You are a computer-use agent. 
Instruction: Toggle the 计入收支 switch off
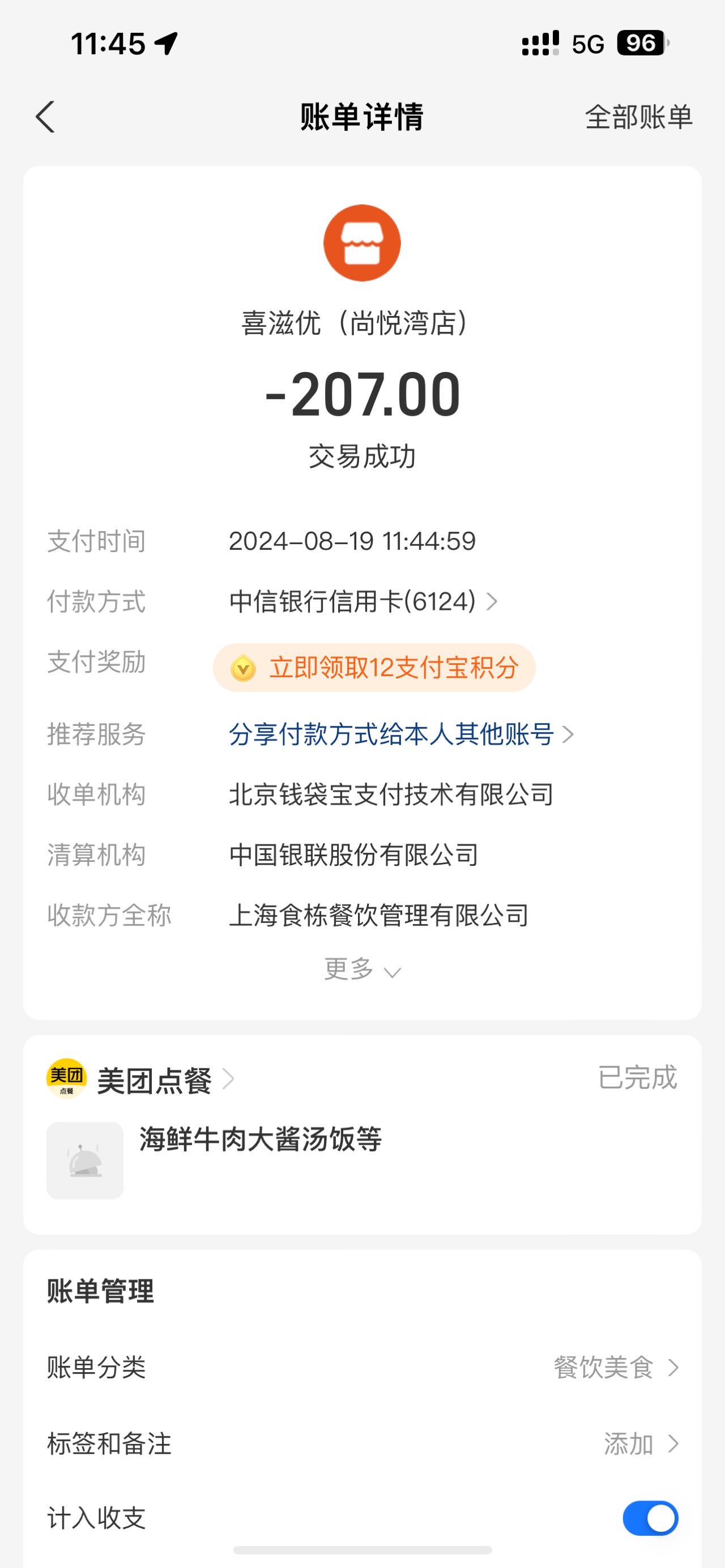click(650, 1518)
